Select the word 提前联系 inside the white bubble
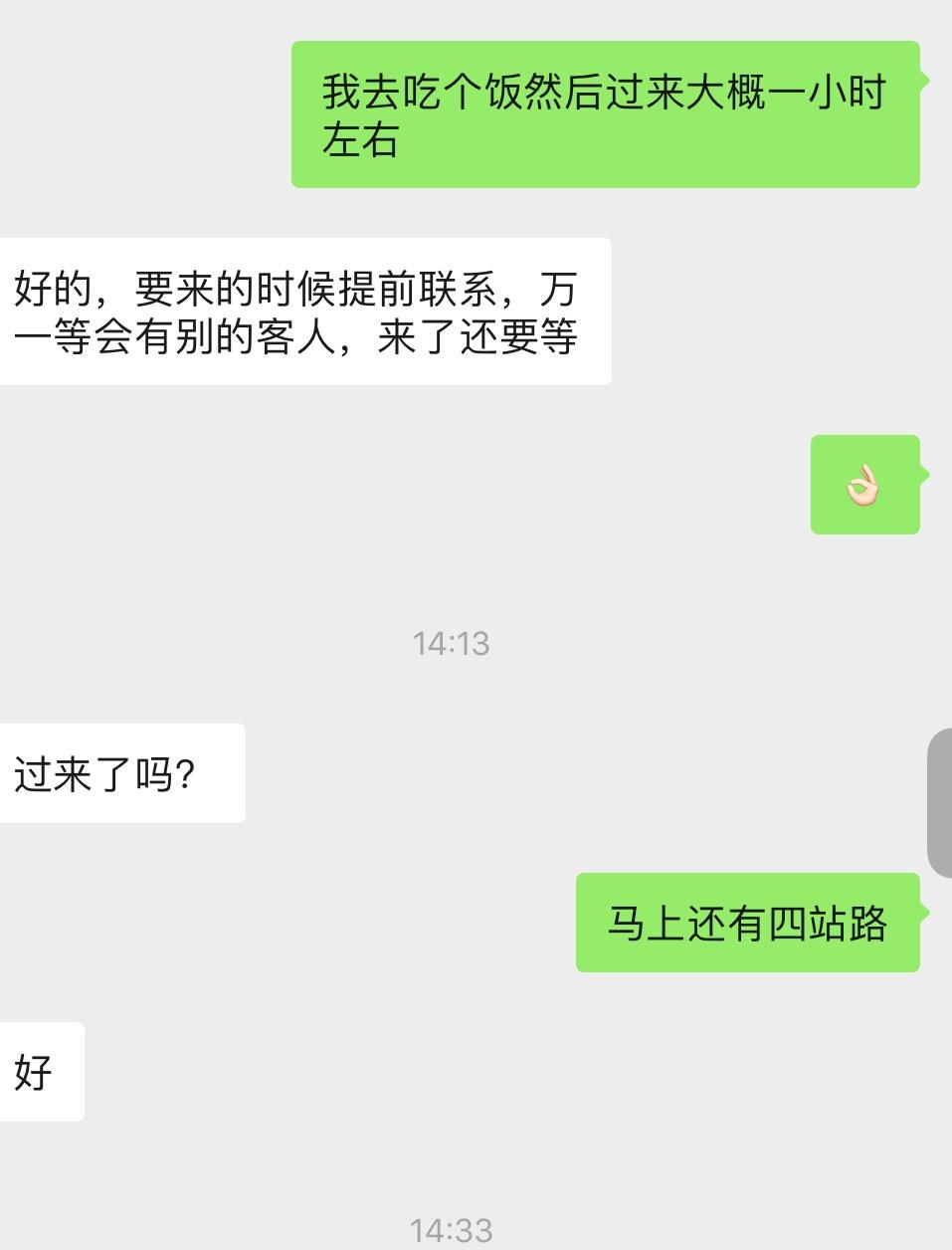This screenshot has height=1250, width=952. (x=416, y=288)
